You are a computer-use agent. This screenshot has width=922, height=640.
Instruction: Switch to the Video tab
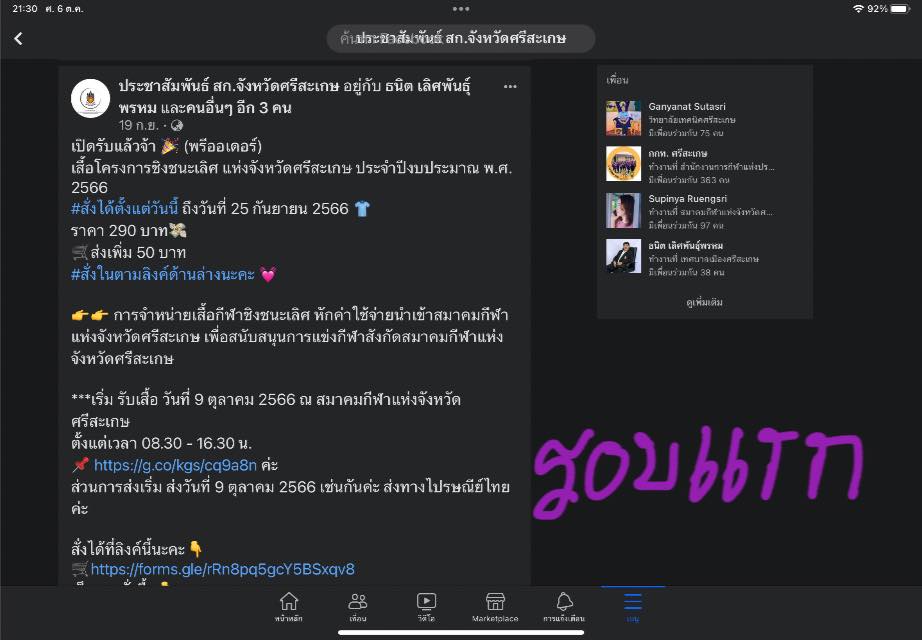(426, 606)
